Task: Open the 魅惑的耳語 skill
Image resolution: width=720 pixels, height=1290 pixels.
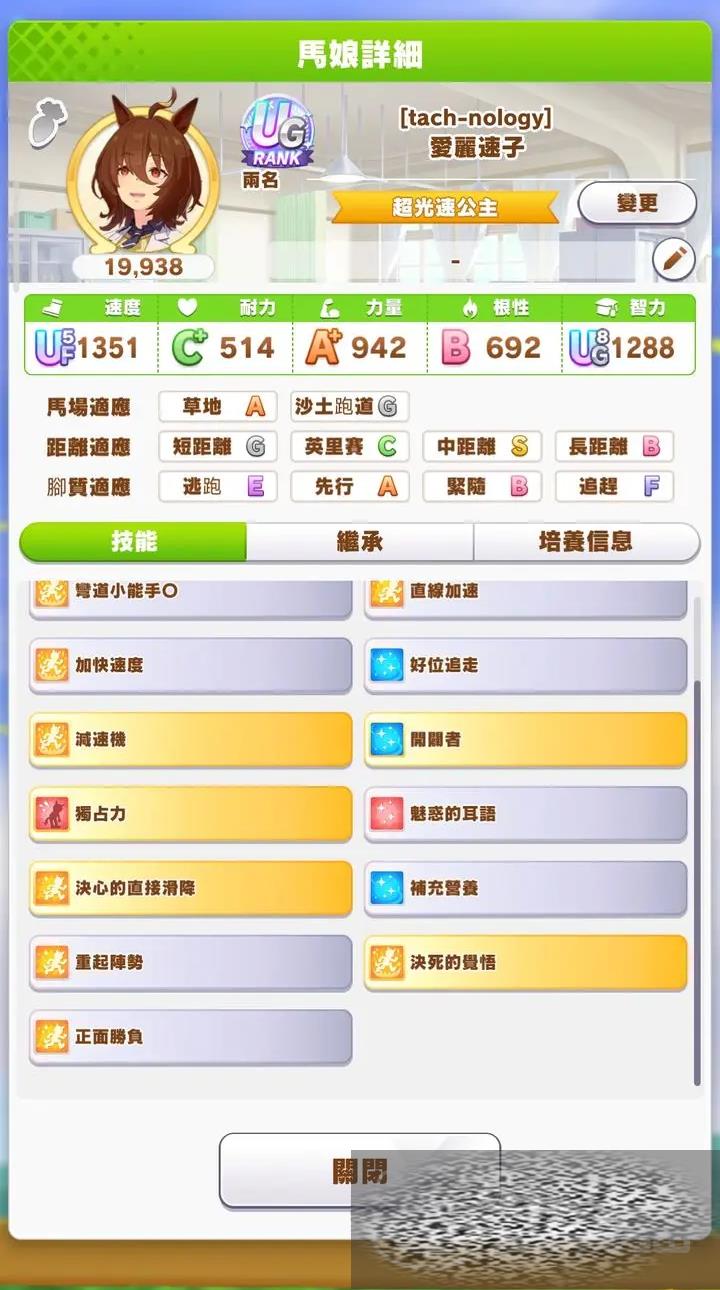Action: click(x=525, y=814)
